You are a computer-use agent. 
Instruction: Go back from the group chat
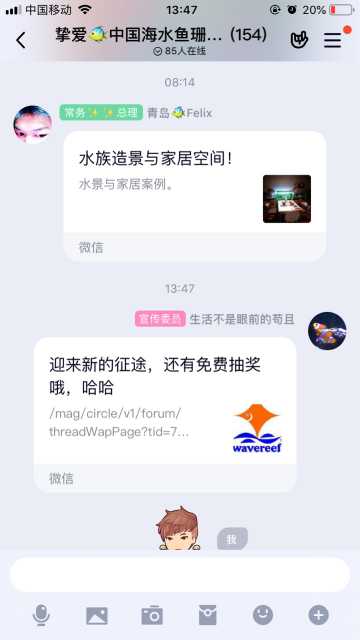(x=21, y=40)
